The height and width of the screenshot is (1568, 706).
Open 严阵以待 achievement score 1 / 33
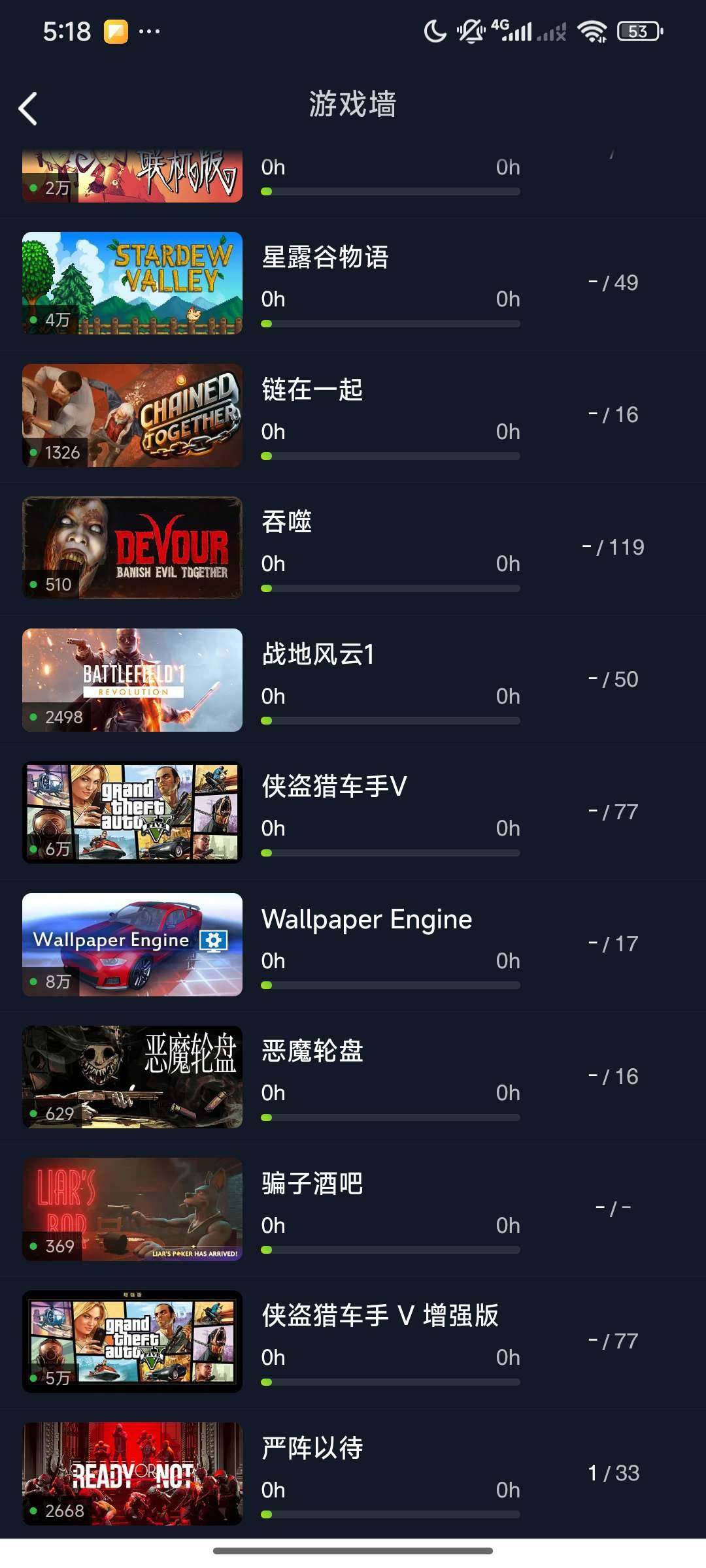coord(612,1472)
